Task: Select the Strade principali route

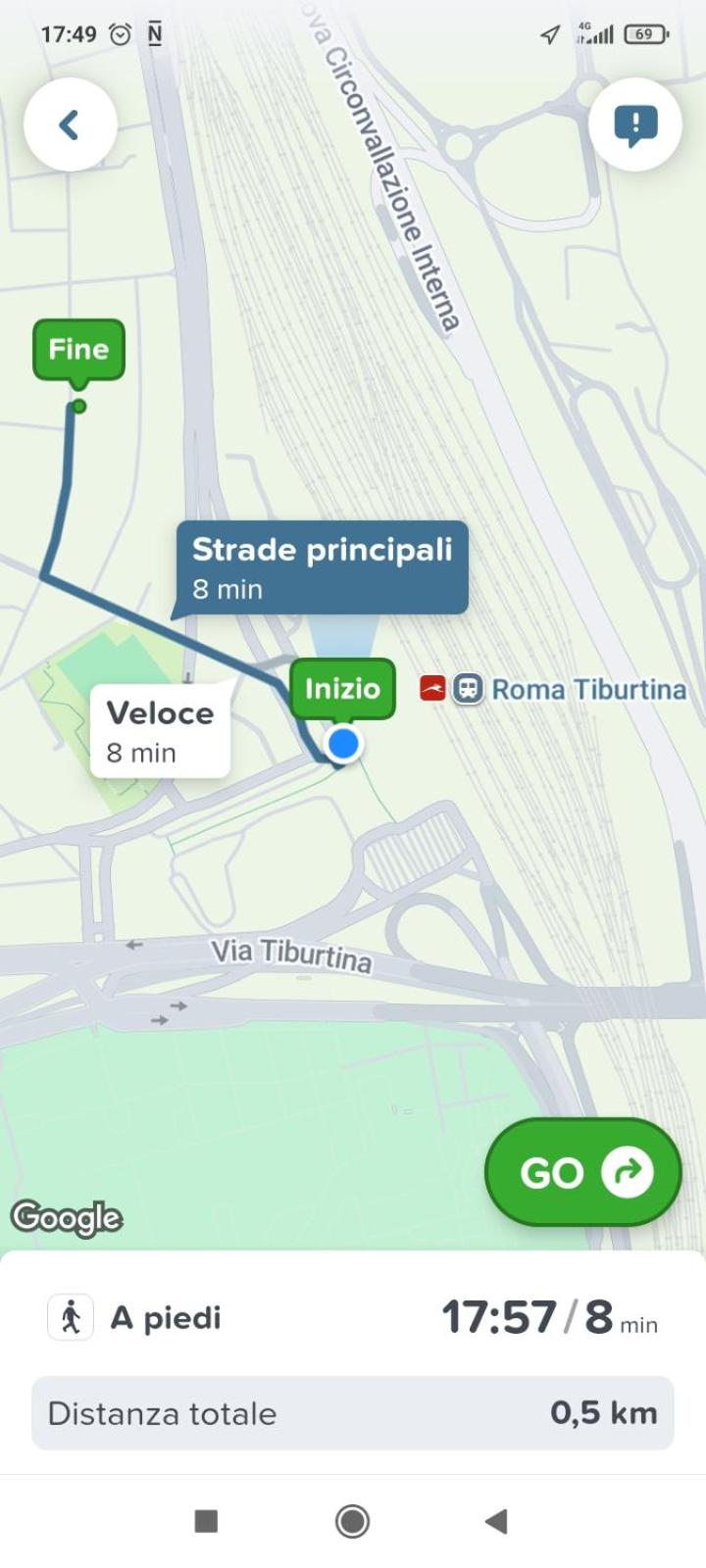Action: (322, 567)
